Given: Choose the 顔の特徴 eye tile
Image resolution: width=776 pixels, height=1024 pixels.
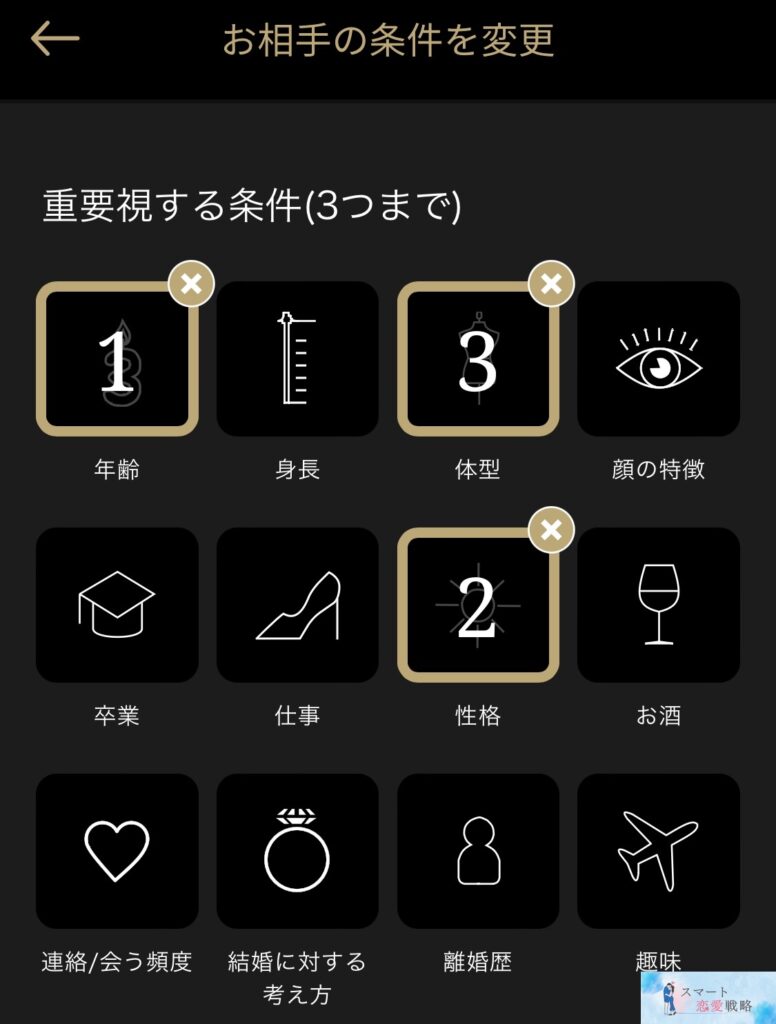Looking at the screenshot, I should point(658,359).
